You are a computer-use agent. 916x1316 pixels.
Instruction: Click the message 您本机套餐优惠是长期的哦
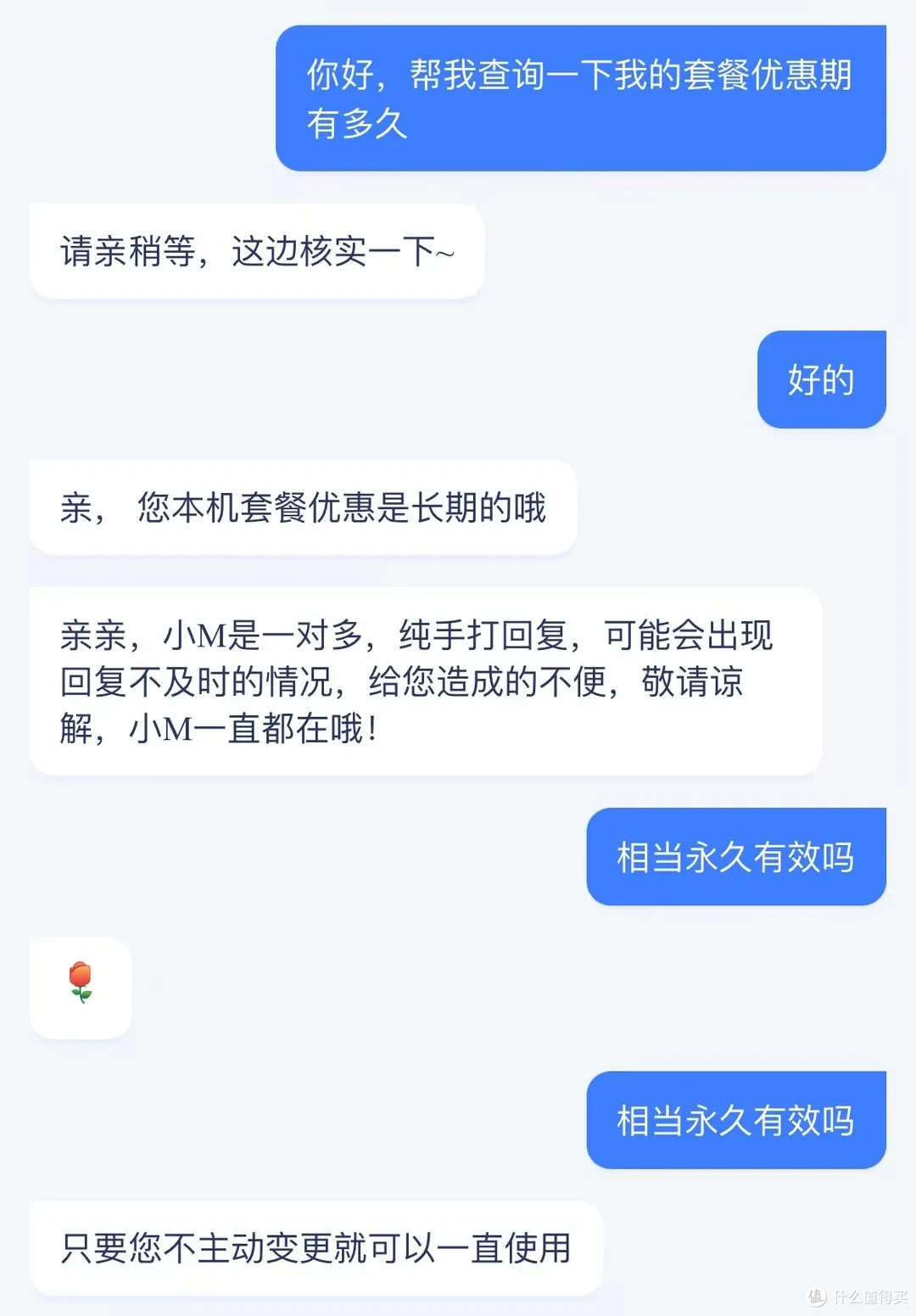coord(302,507)
